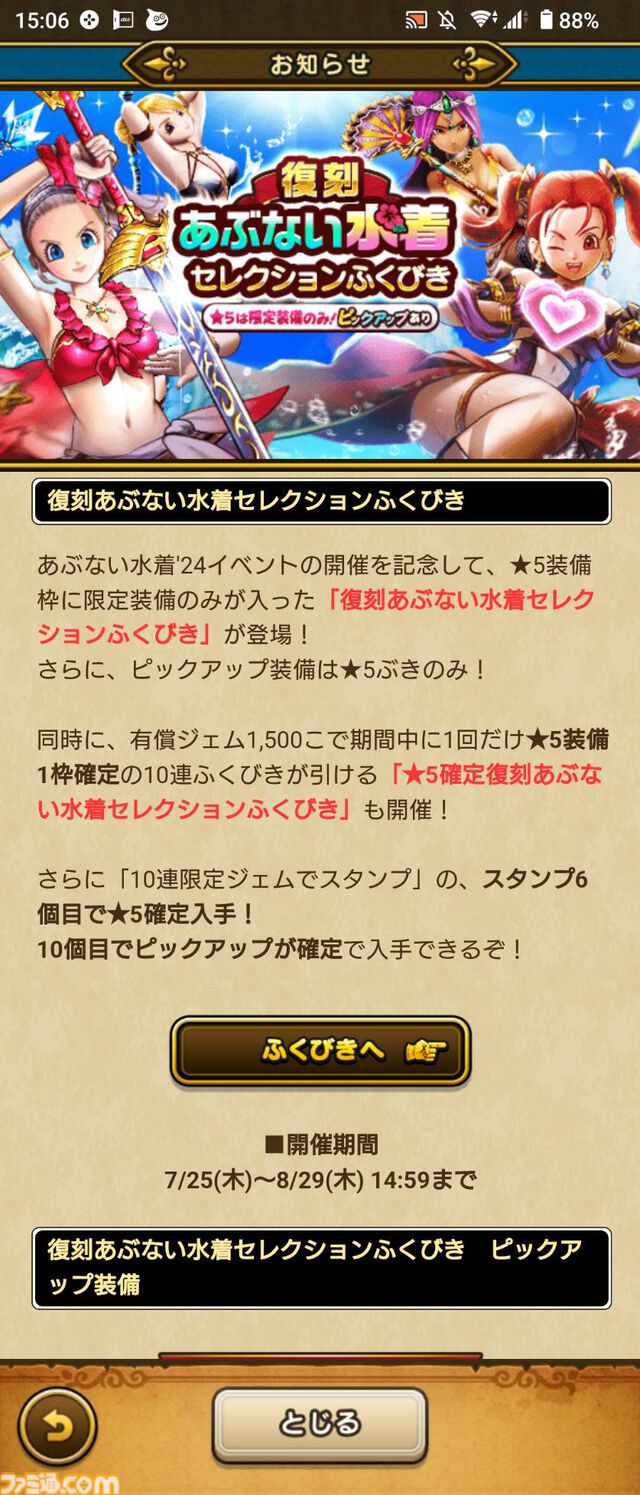This screenshot has height=1495, width=640.
Task: Tap the round back arrow button
Action: click(57, 1424)
